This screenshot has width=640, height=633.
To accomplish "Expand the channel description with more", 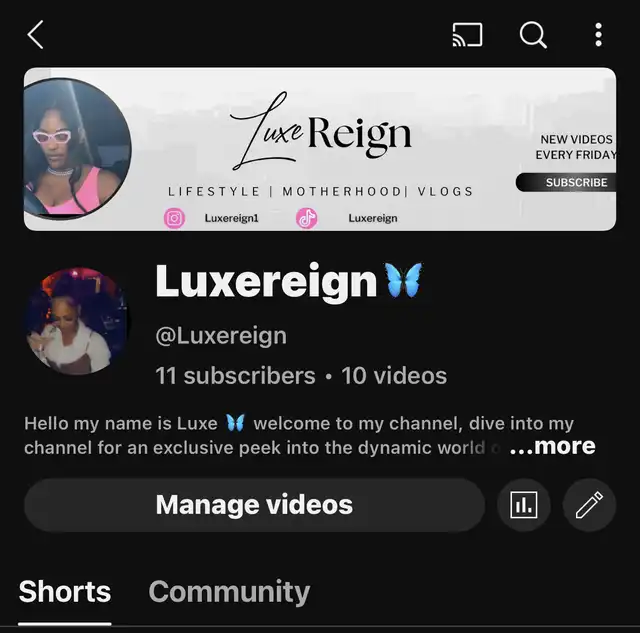I will [x=552, y=447].
